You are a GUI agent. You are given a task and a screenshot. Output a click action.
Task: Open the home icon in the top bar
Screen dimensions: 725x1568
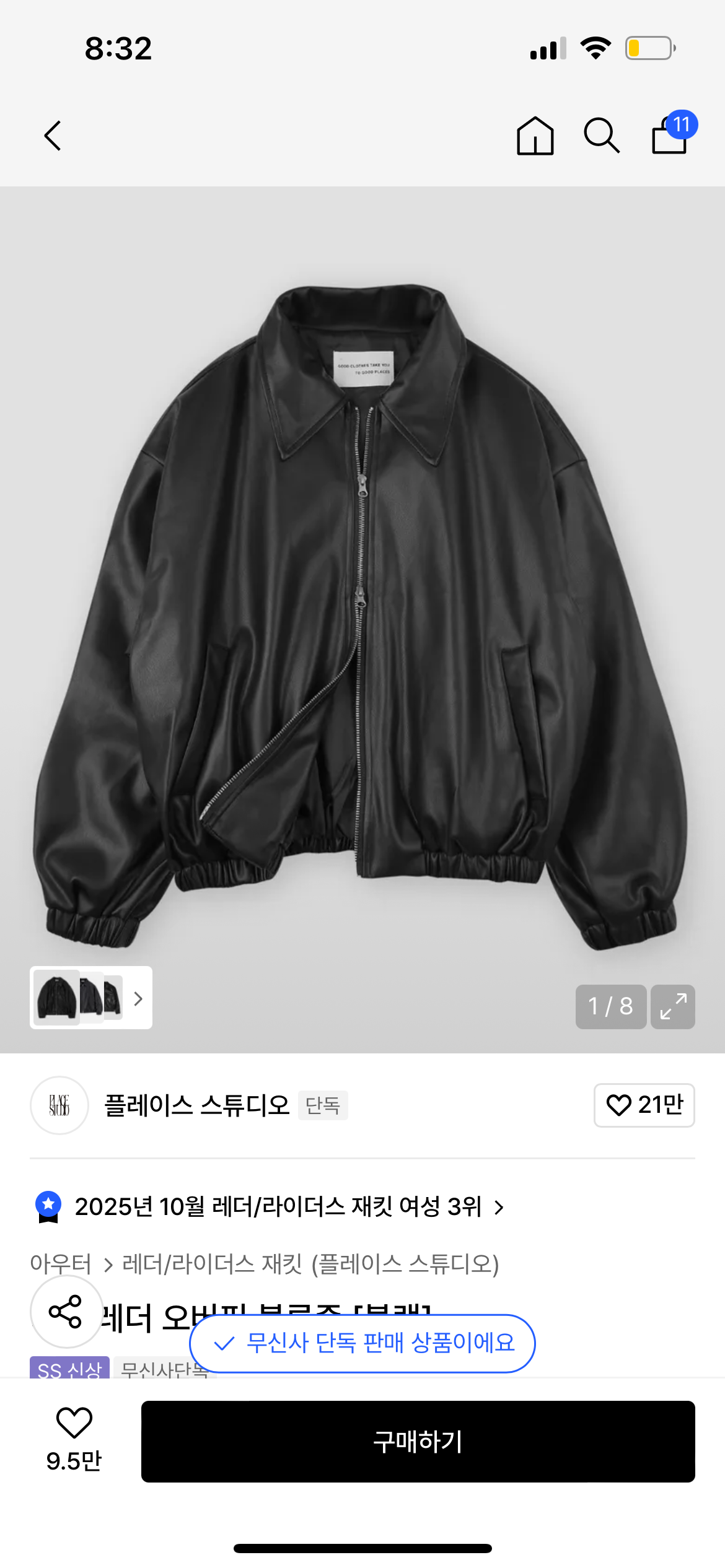535,136
